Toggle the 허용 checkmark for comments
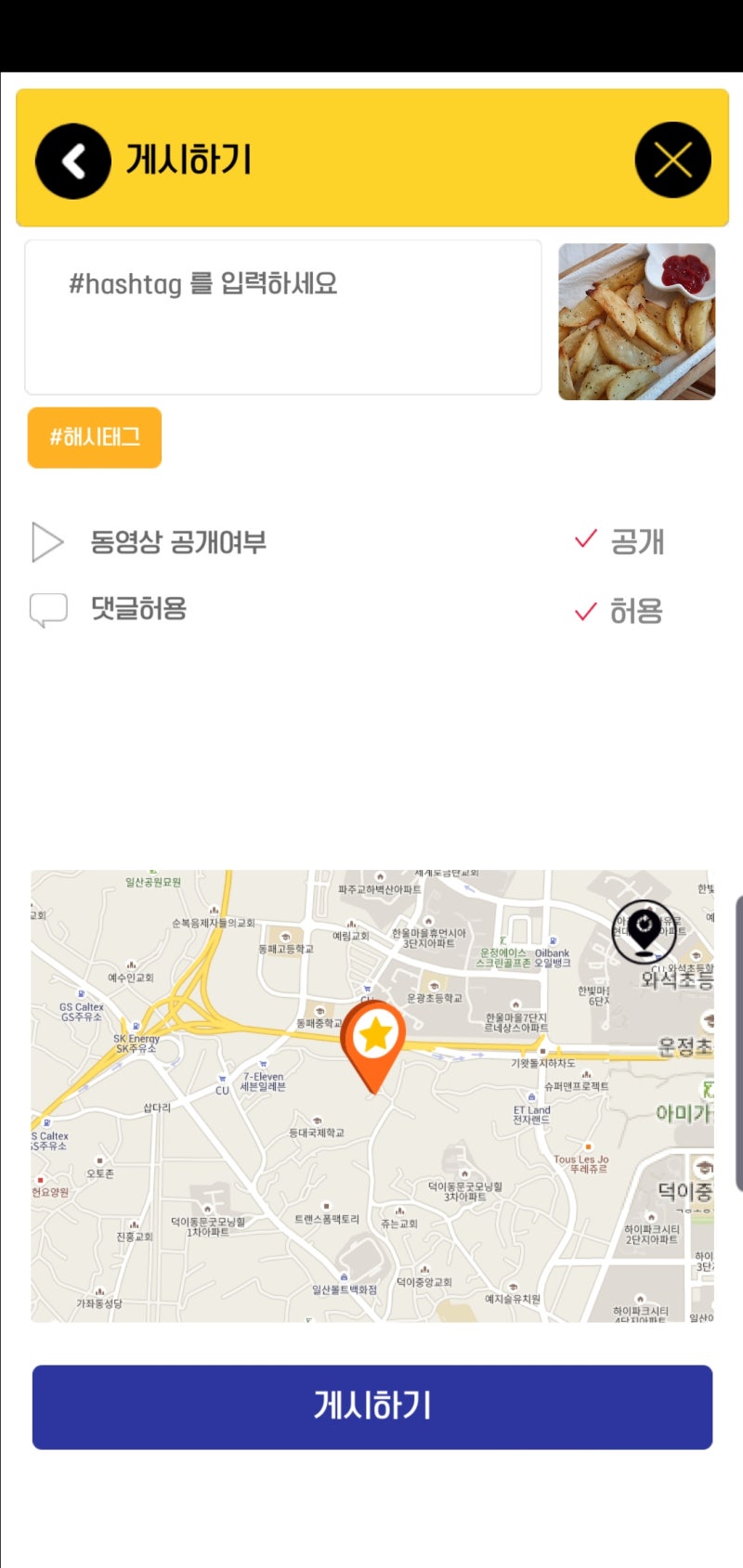The width and height of the screenshot is (743, 1568). [x=586, y=609]
